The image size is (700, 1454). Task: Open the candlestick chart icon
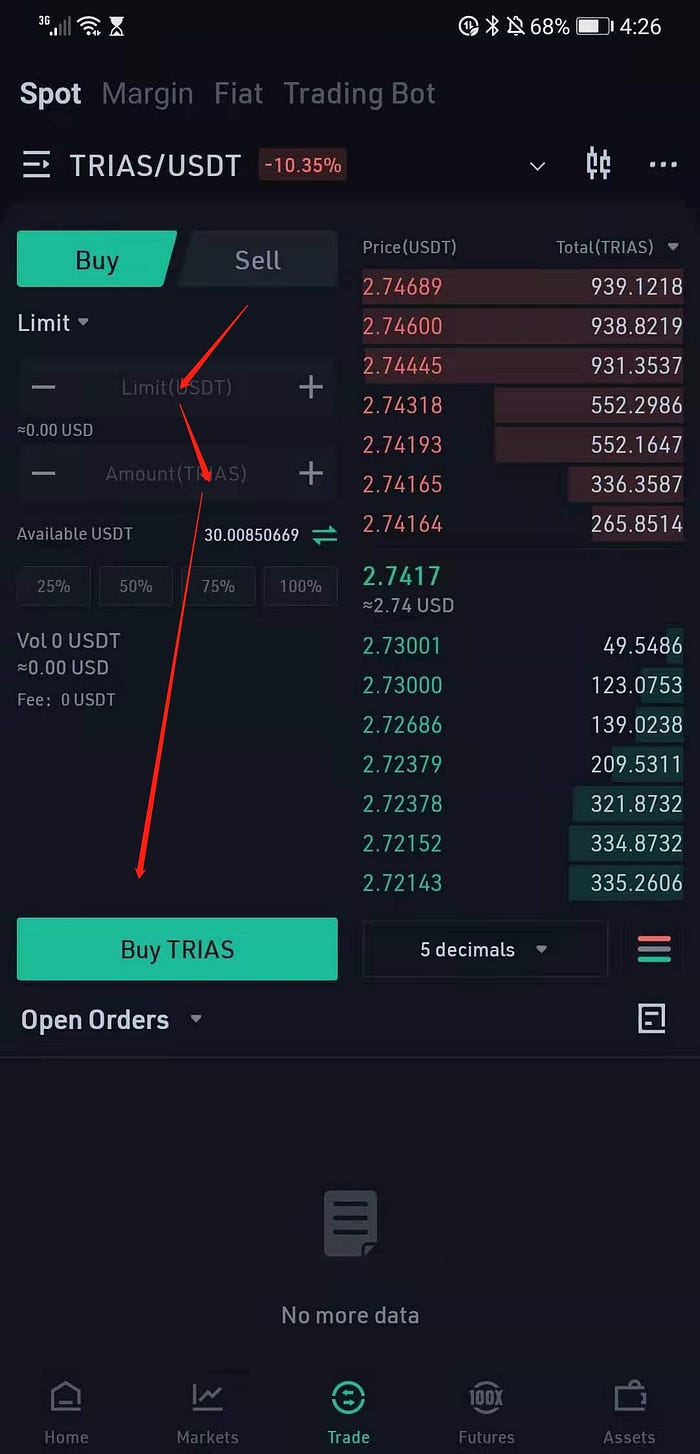(x=598, y=164)
